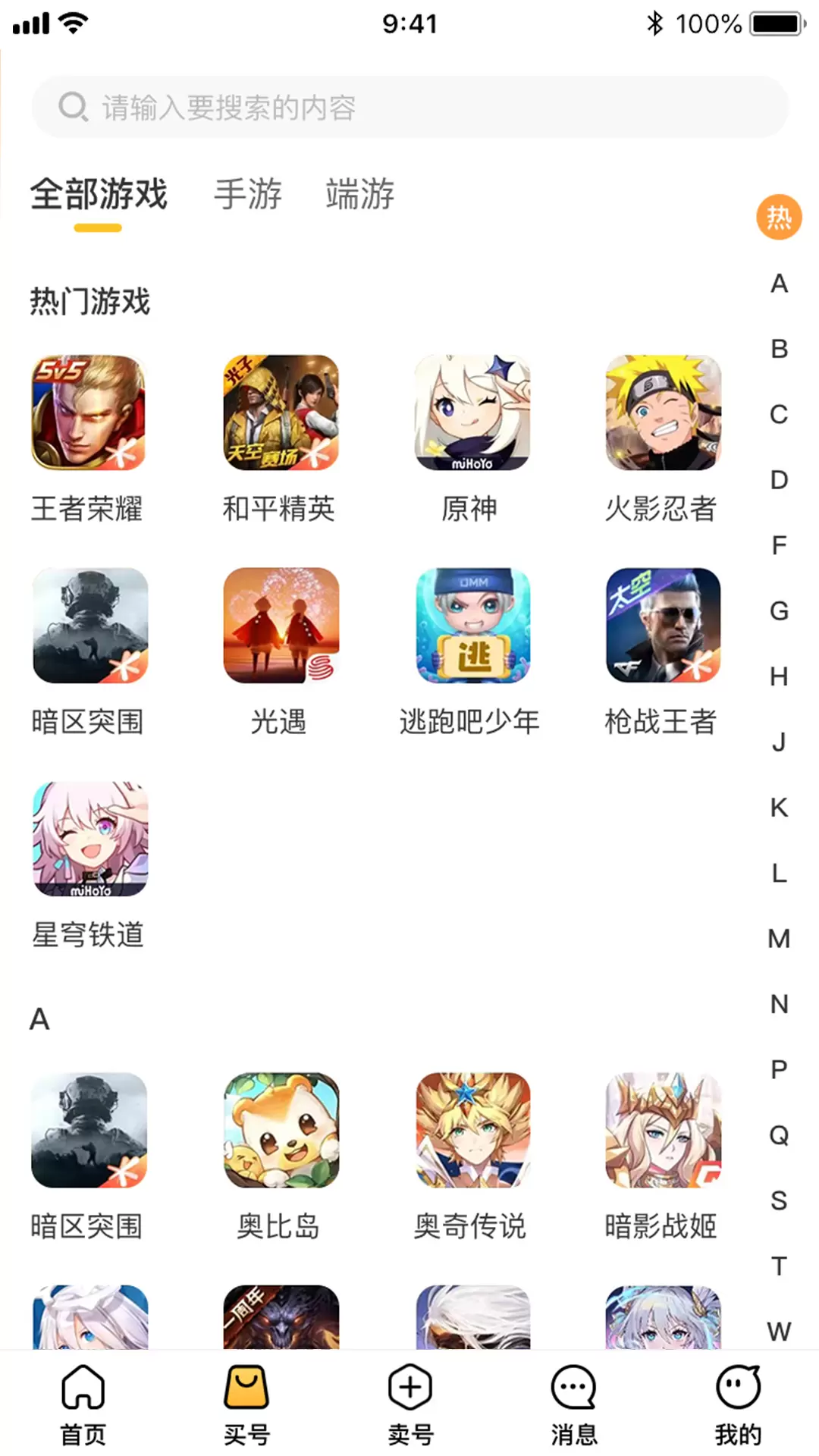Open the 暗影战姬 game

662,1156
